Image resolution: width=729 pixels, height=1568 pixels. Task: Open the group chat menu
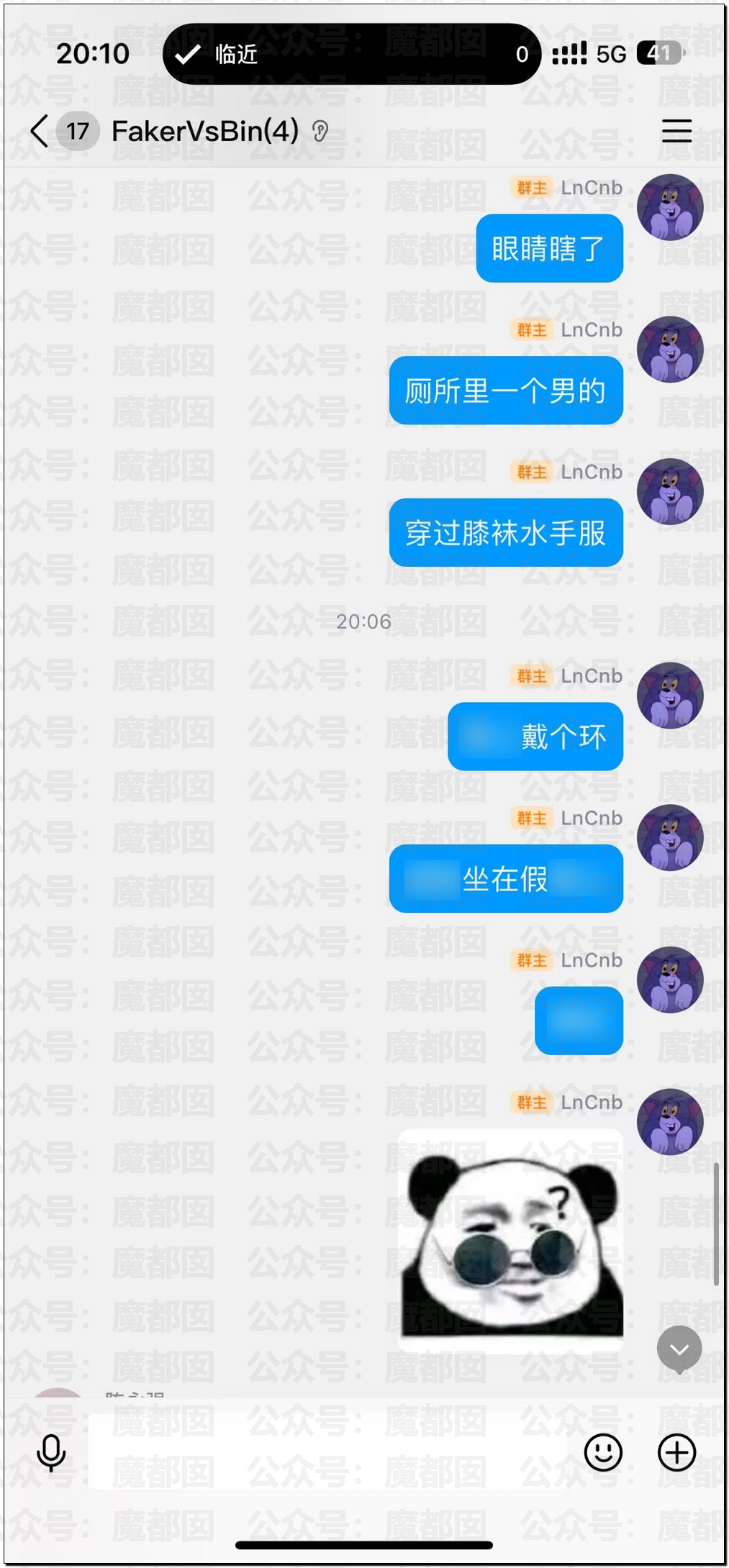pyautogui.click(x=676, y=131)
